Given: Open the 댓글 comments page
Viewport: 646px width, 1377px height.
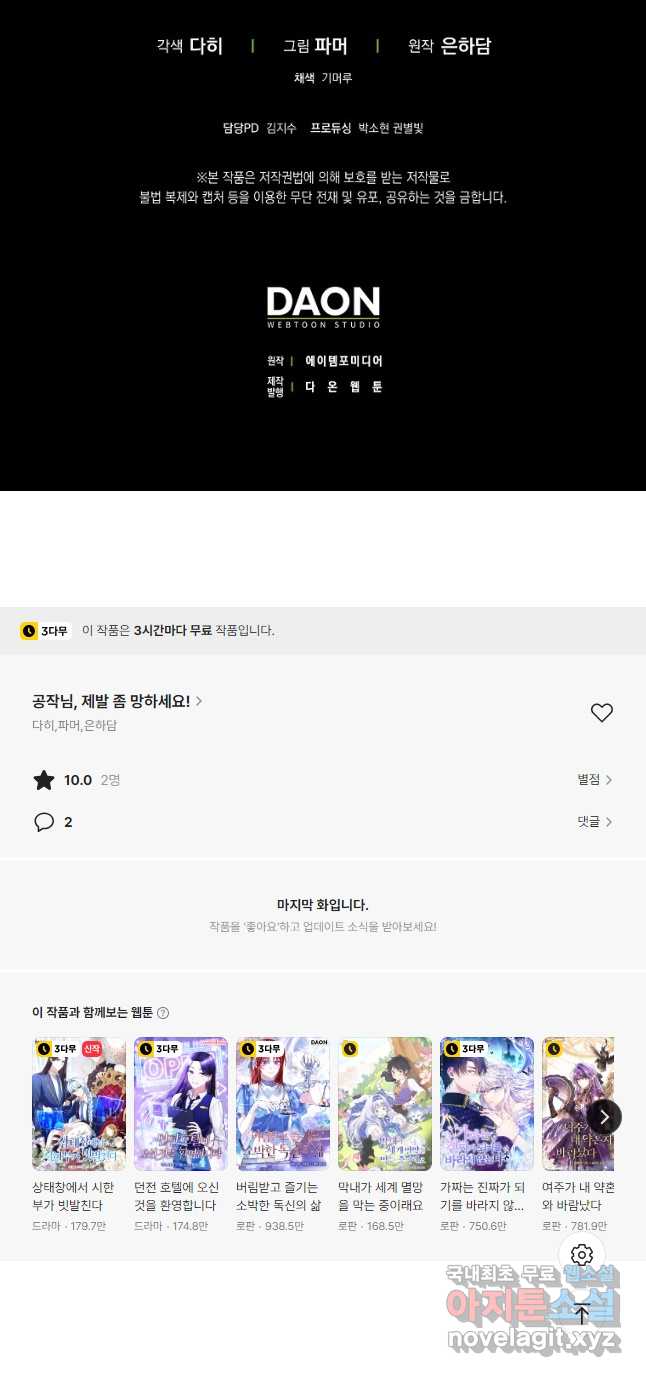Looking at the screenshot, I should click(x=594, y=822).
